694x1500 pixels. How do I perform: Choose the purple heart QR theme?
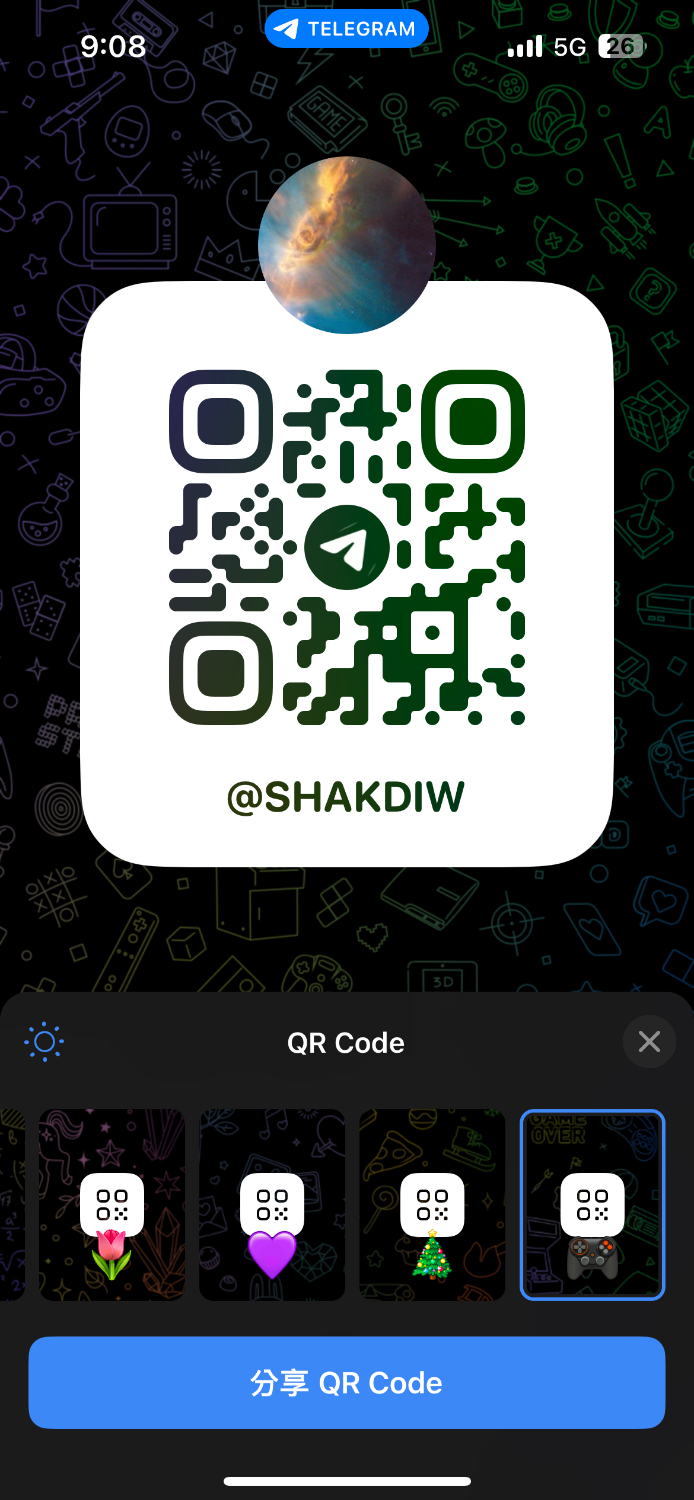272,1205
